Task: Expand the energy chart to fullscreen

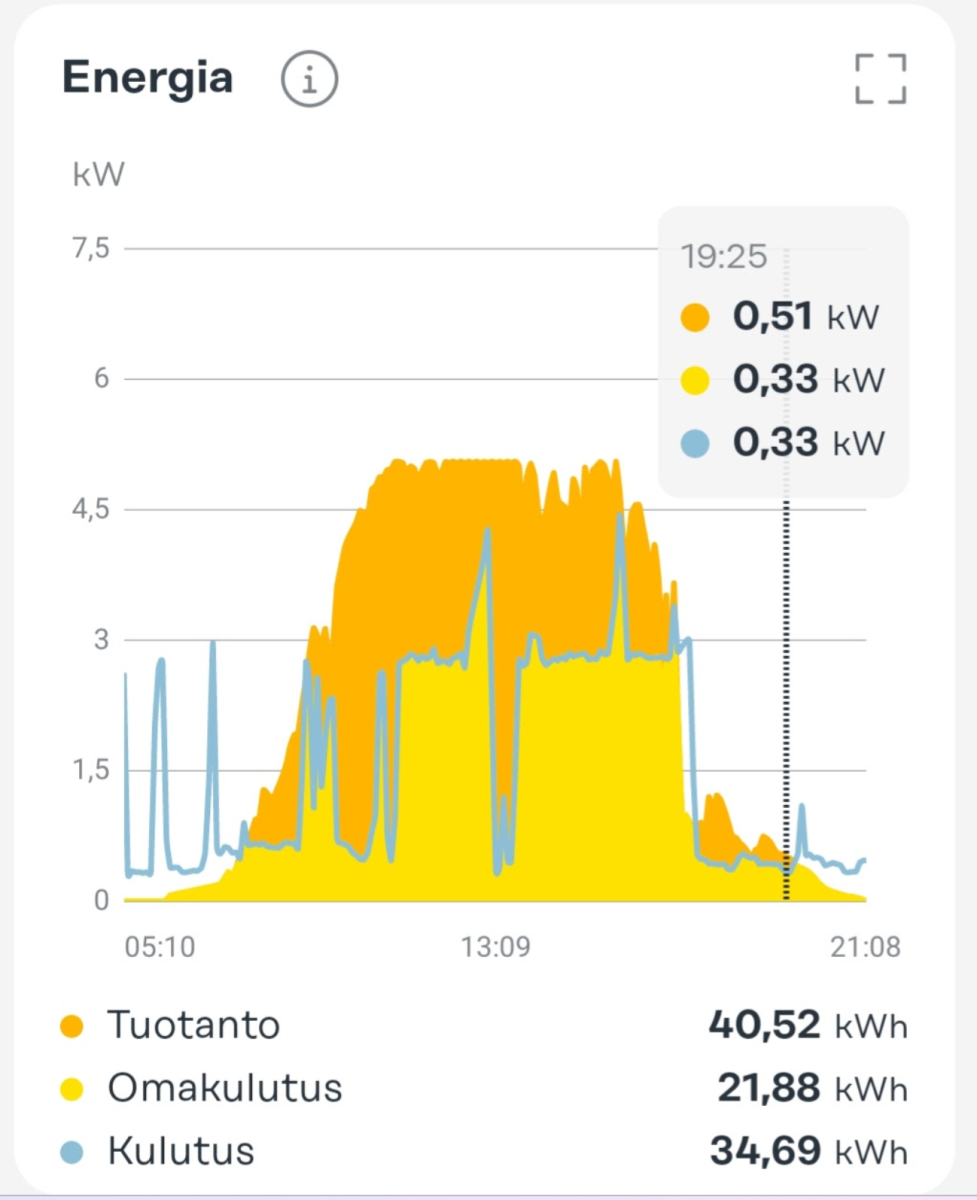Action: [x=880, y=79]
